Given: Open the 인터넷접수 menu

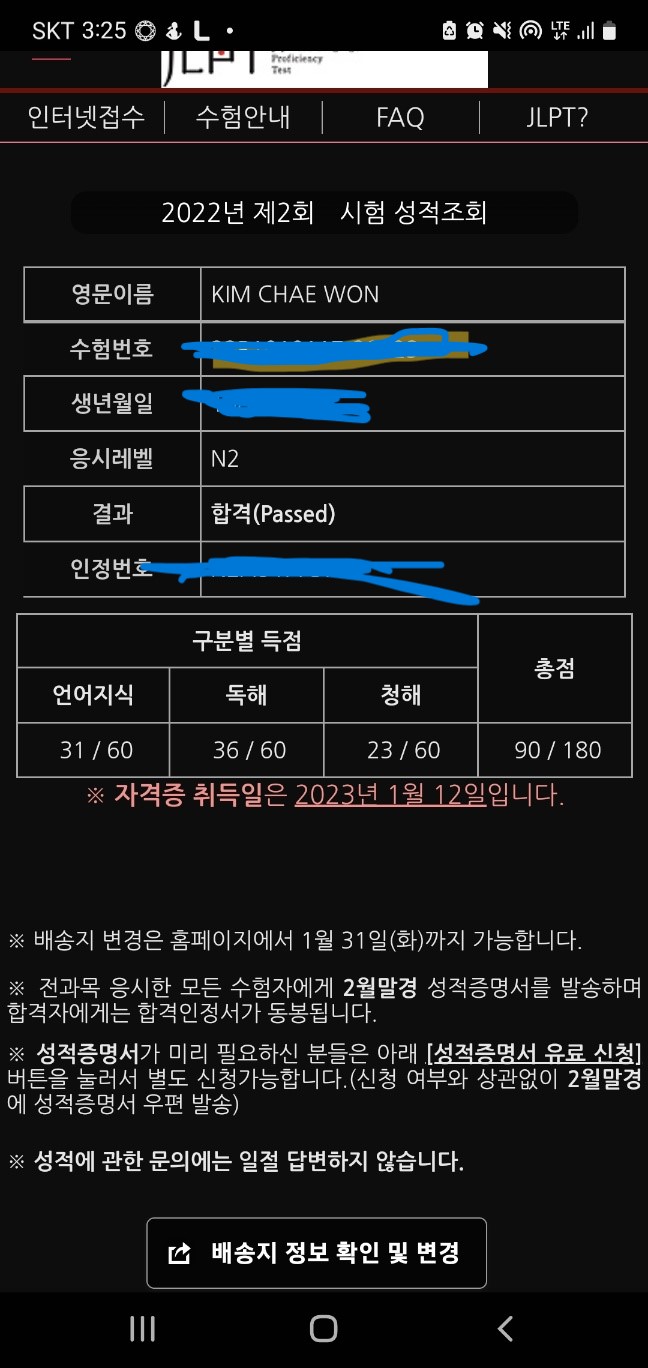Looking at the screenshot, I should (86, 117).
